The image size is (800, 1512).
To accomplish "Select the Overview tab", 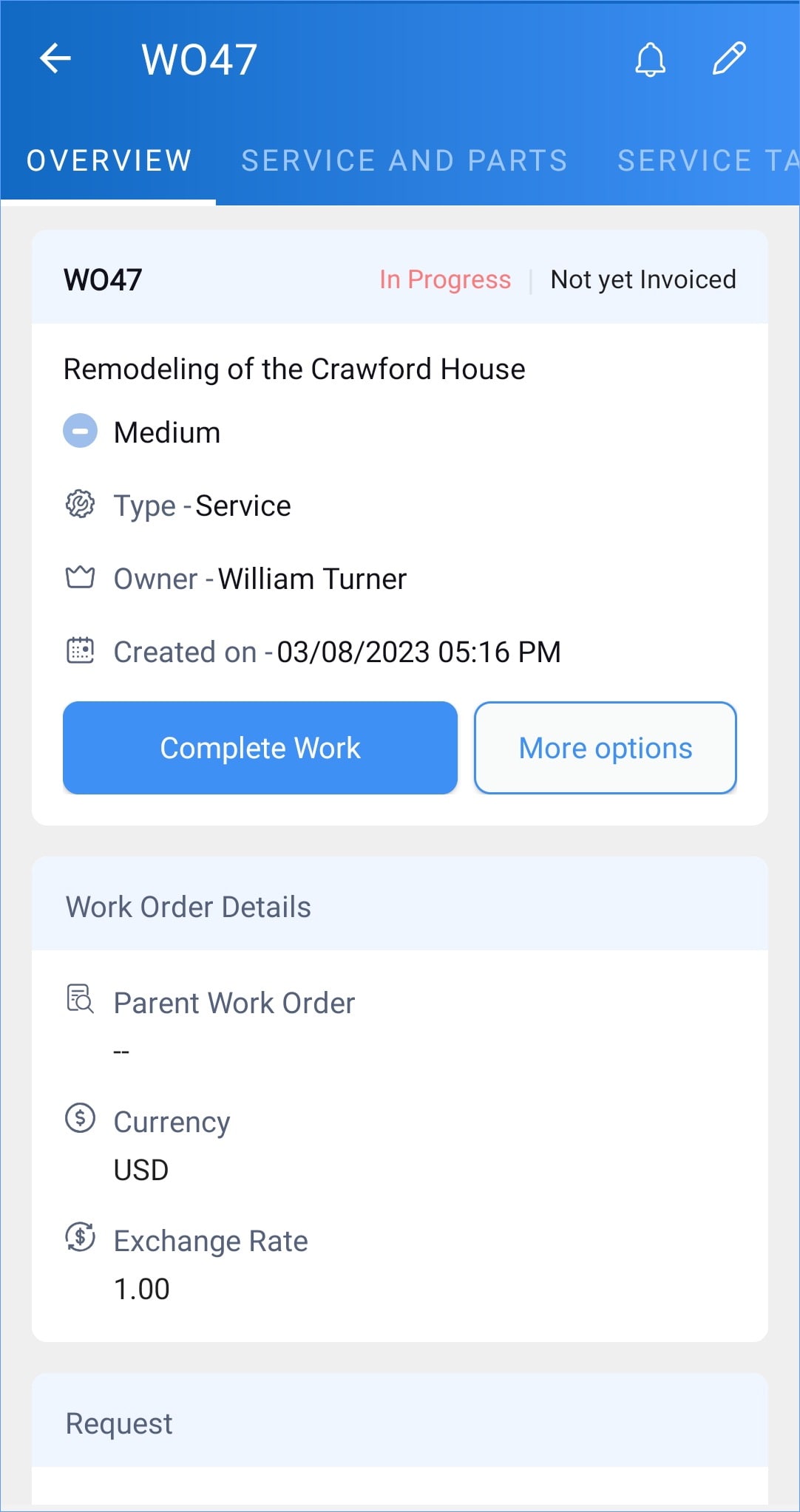I will 109,160.
